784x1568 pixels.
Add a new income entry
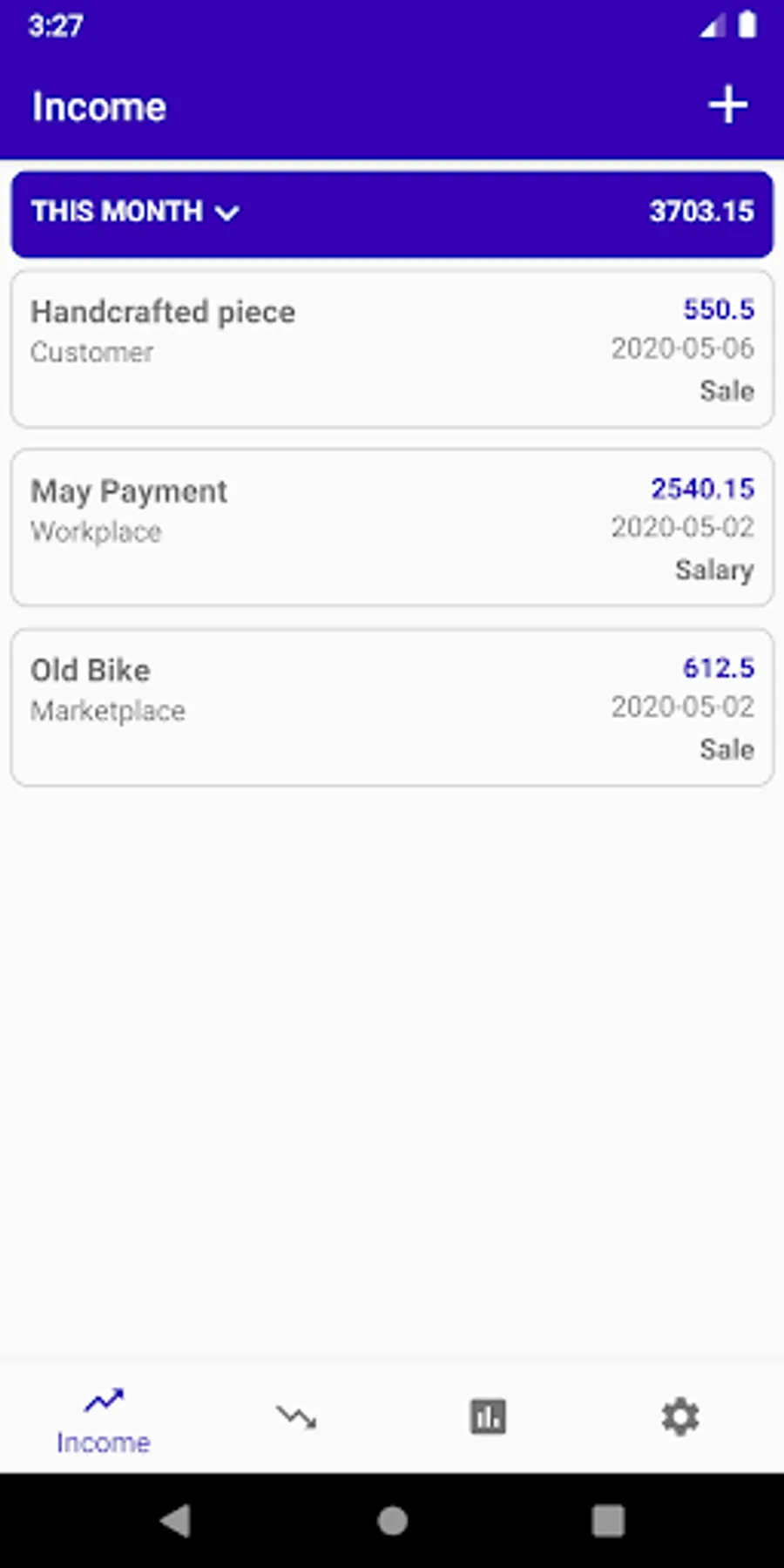coord(727,105)
